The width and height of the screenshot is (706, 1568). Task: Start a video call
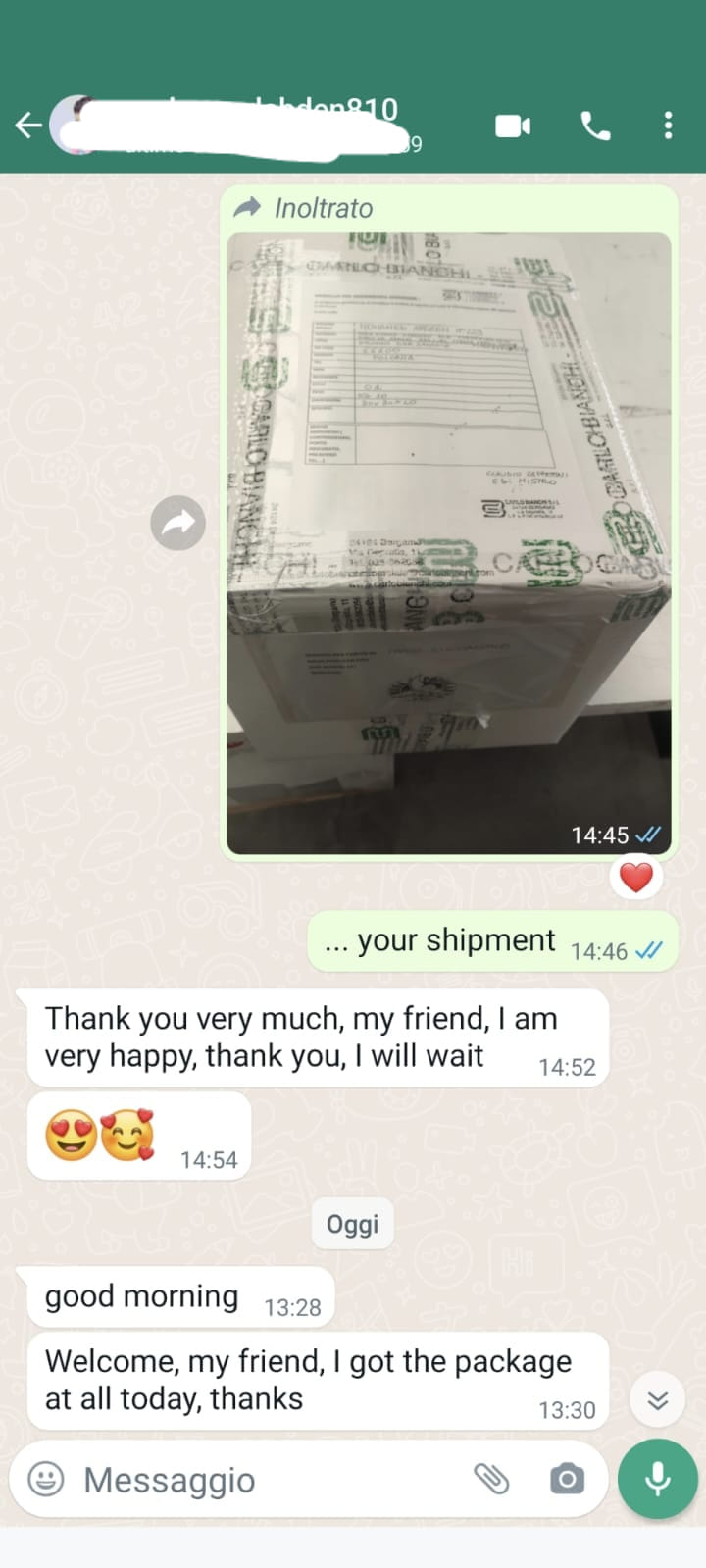pos(513,126)
